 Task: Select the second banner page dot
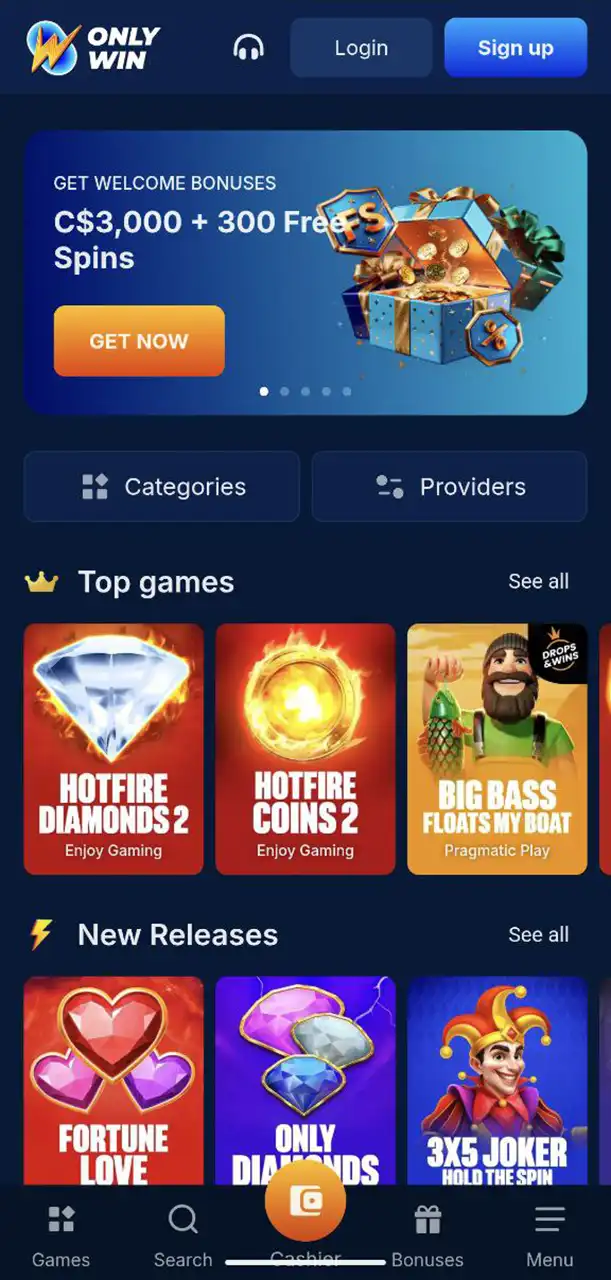point(285,392)
